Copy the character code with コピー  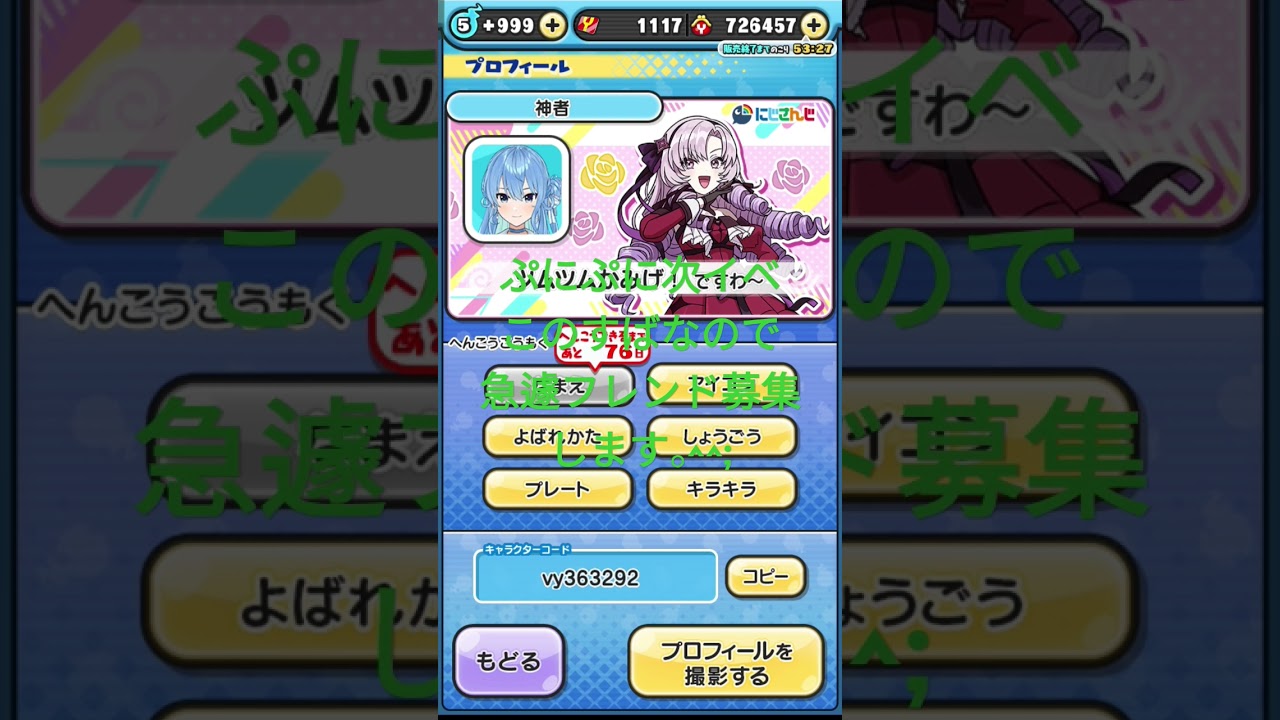765,577
